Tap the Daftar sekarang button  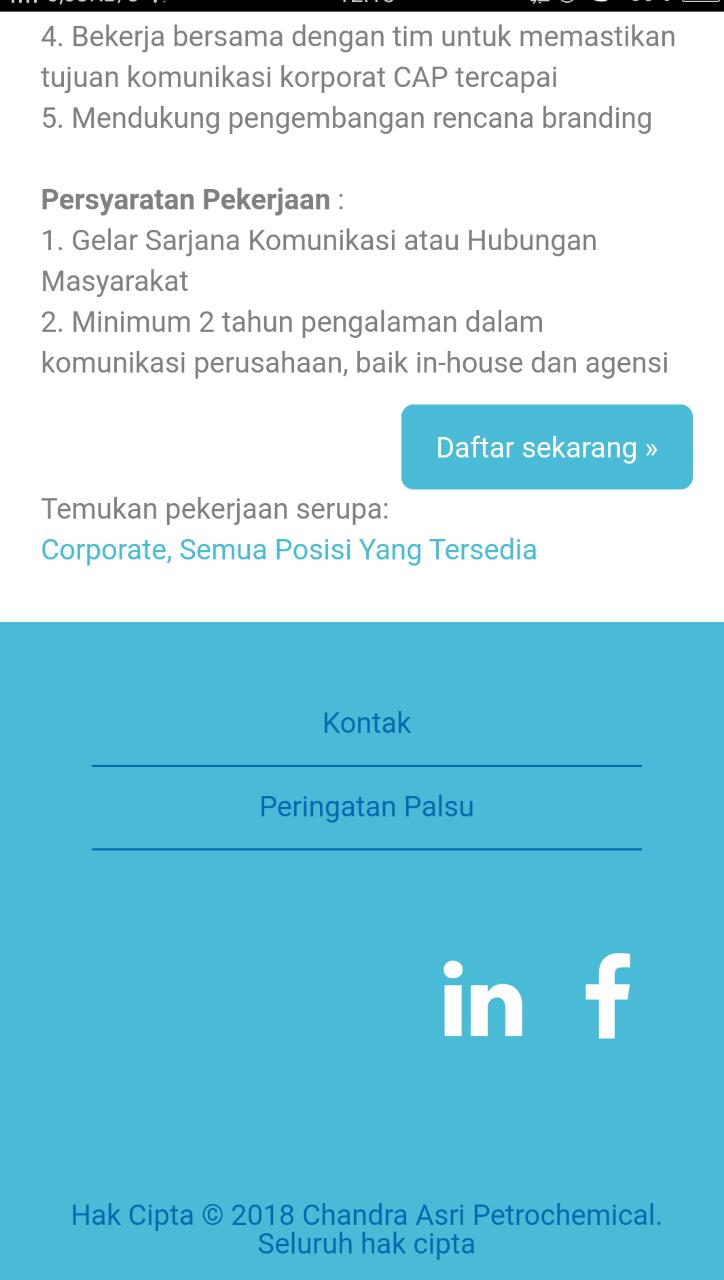pyautogui.click(x=546, y=447)
